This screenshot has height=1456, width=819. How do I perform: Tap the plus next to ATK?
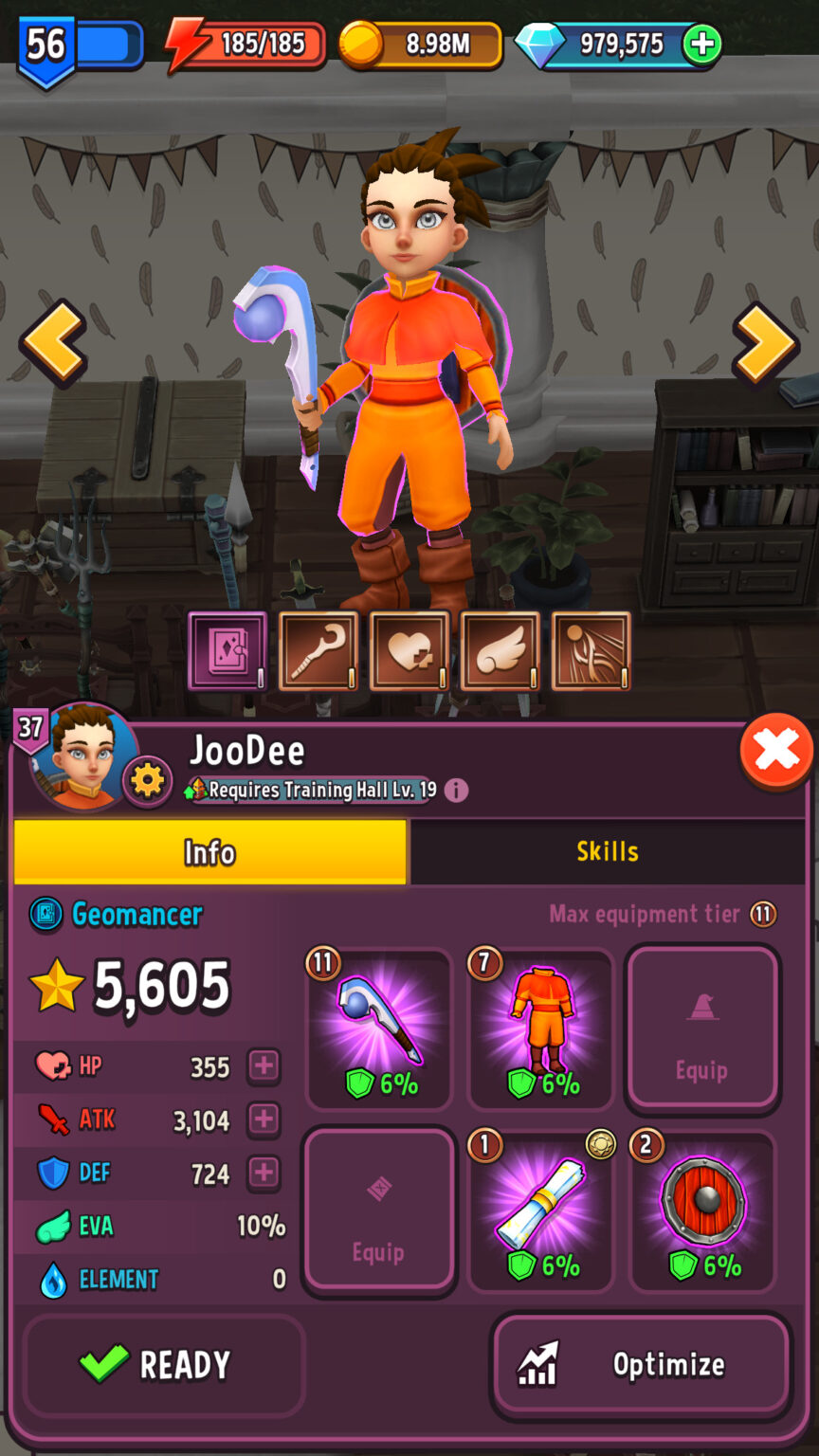click(x=264, y=1119)
